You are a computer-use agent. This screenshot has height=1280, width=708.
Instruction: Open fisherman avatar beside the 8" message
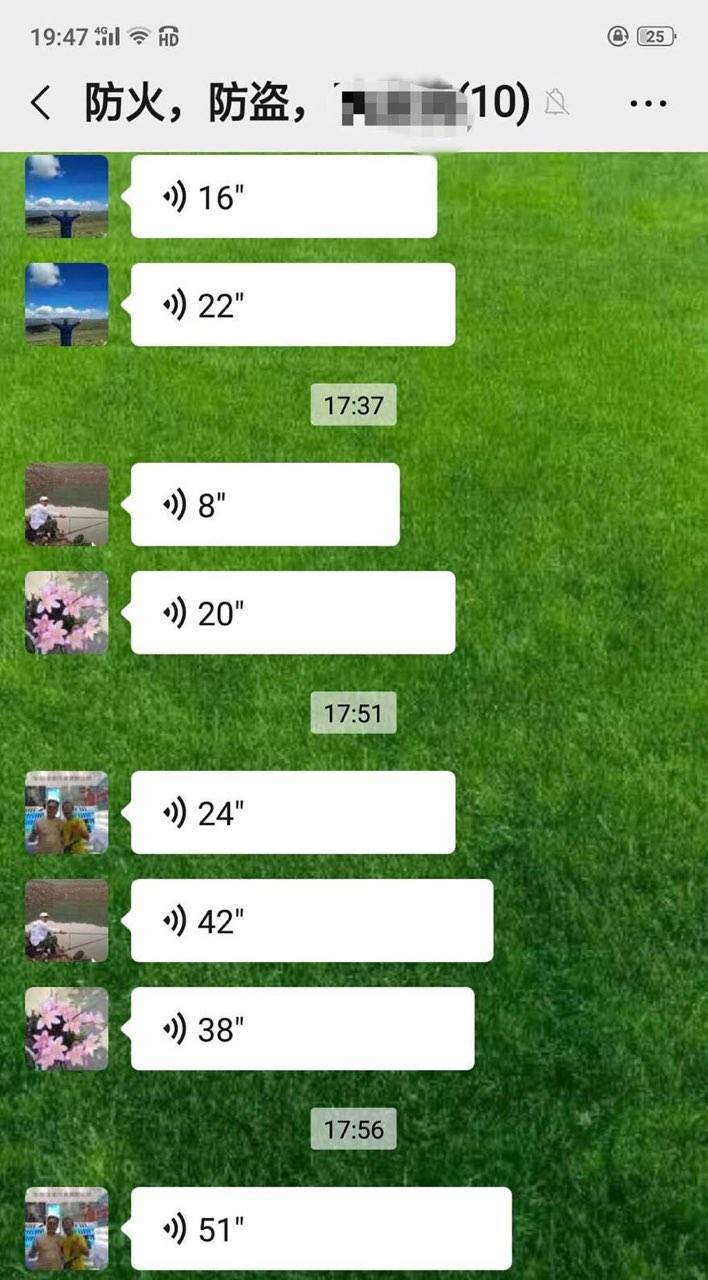point(67,505)
